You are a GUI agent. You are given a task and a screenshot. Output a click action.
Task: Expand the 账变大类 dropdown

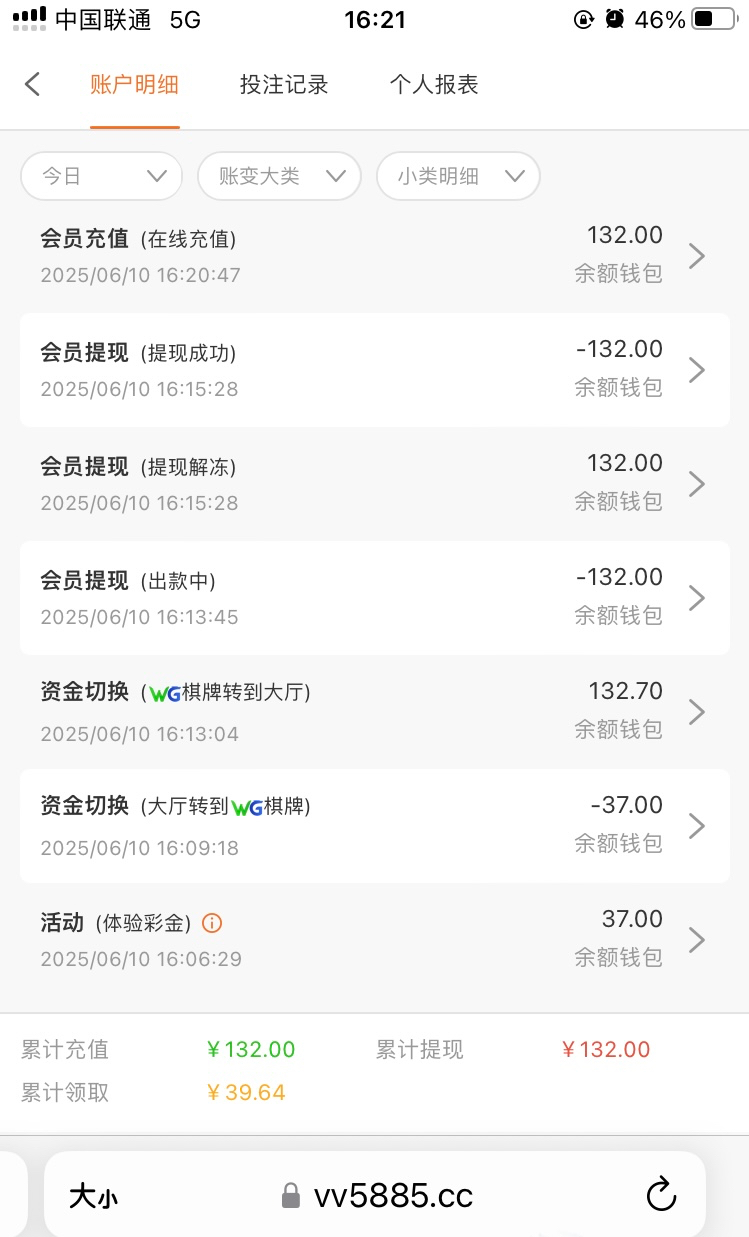pos(279,177)
